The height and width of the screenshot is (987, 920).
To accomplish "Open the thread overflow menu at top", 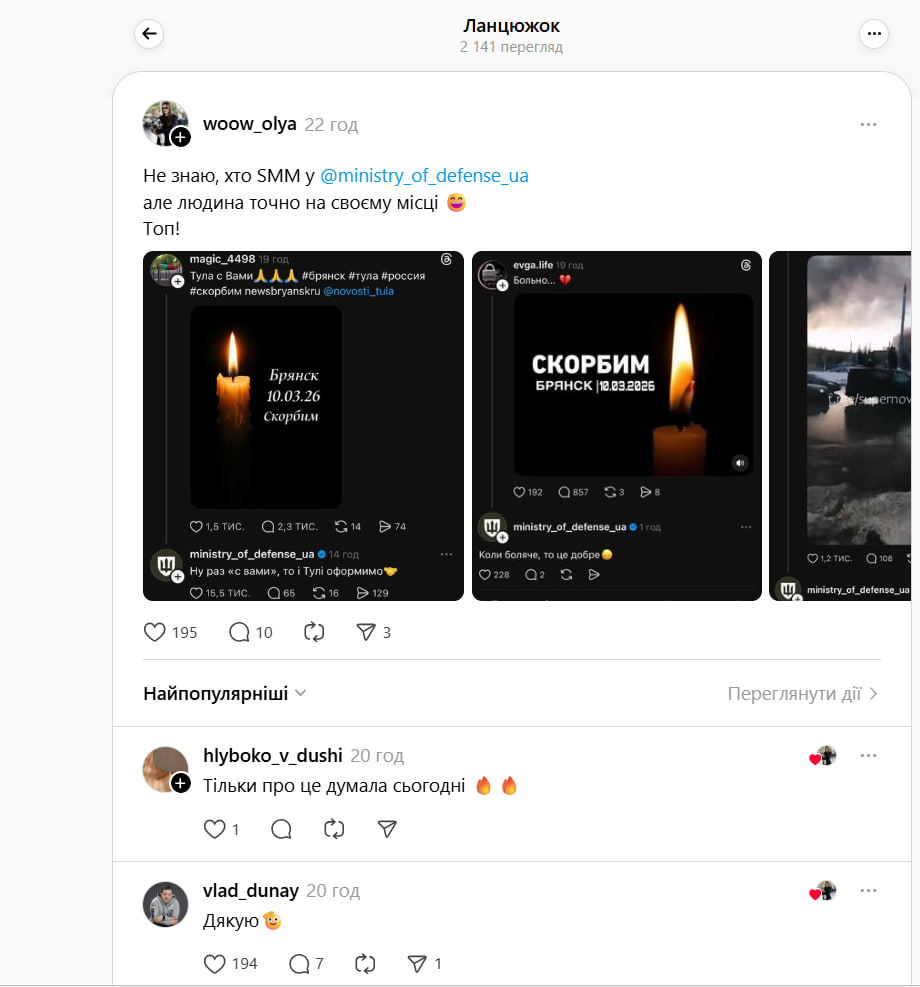I will point(874,34).
